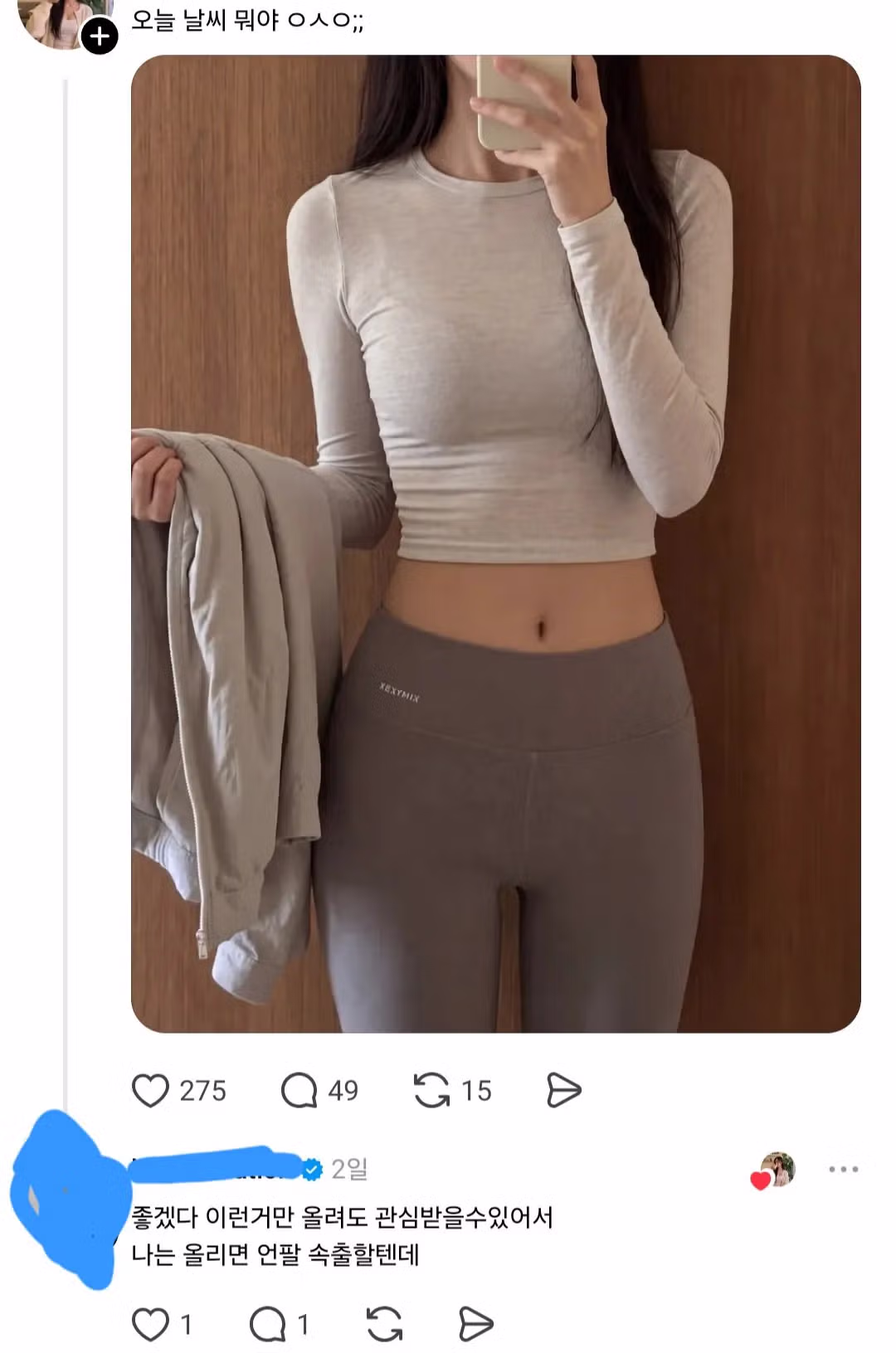The width and height of the screenshot is (896, 1353).
Task: Repost the post with 15 reposts
Action: tap(431, 1090)
